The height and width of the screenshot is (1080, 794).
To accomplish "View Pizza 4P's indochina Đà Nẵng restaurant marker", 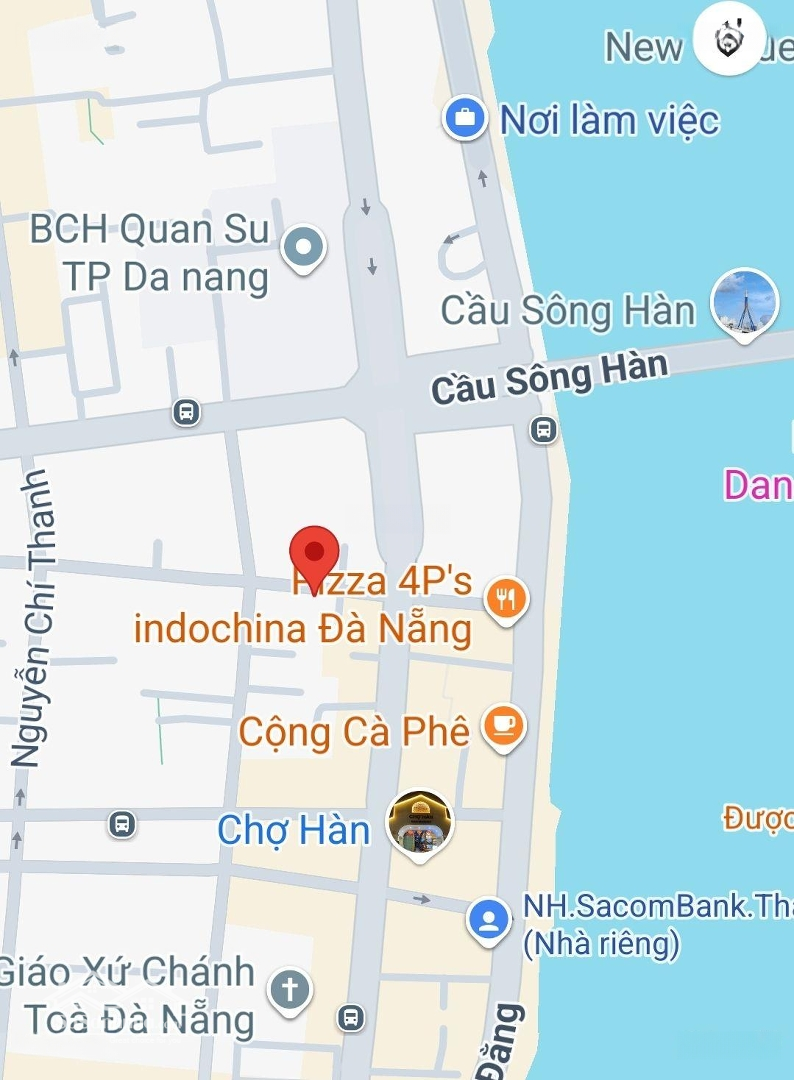I will 506,599.
